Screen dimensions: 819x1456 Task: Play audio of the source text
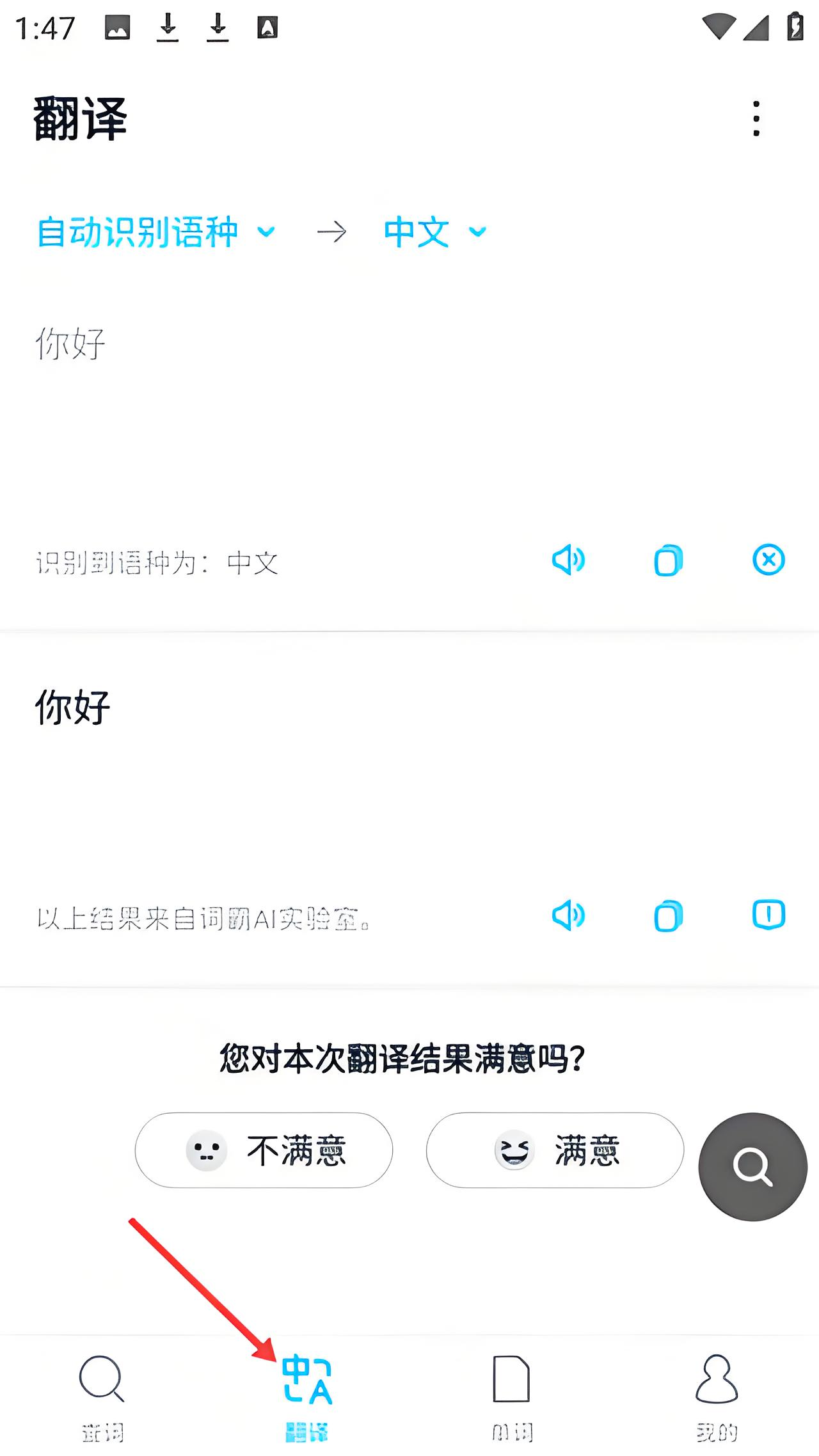click(568, 560)
